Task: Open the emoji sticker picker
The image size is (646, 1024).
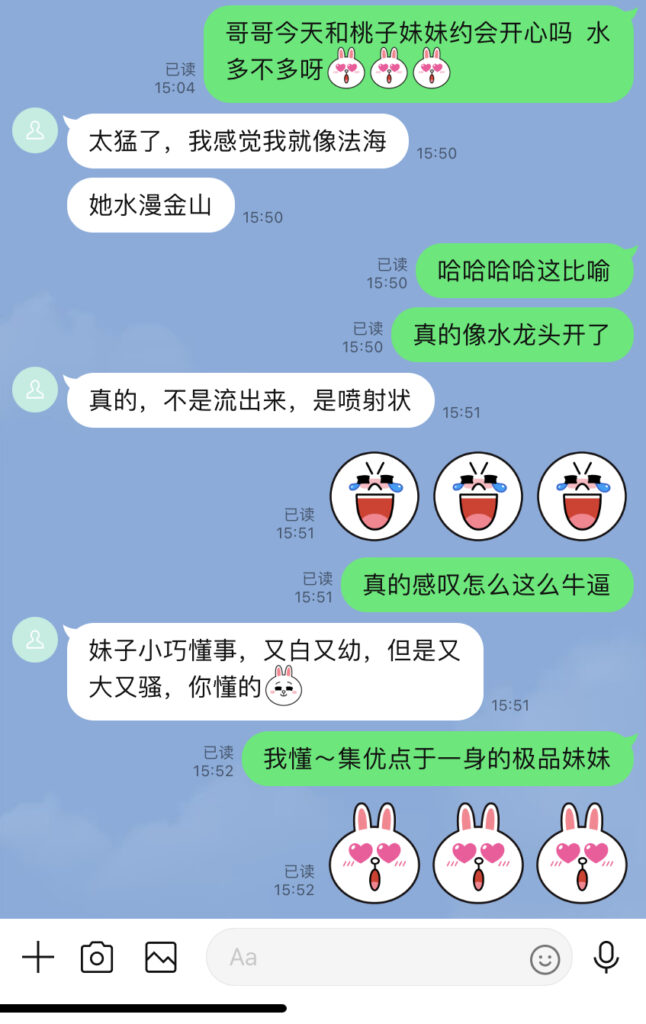Action: click(x=545, y=960)
